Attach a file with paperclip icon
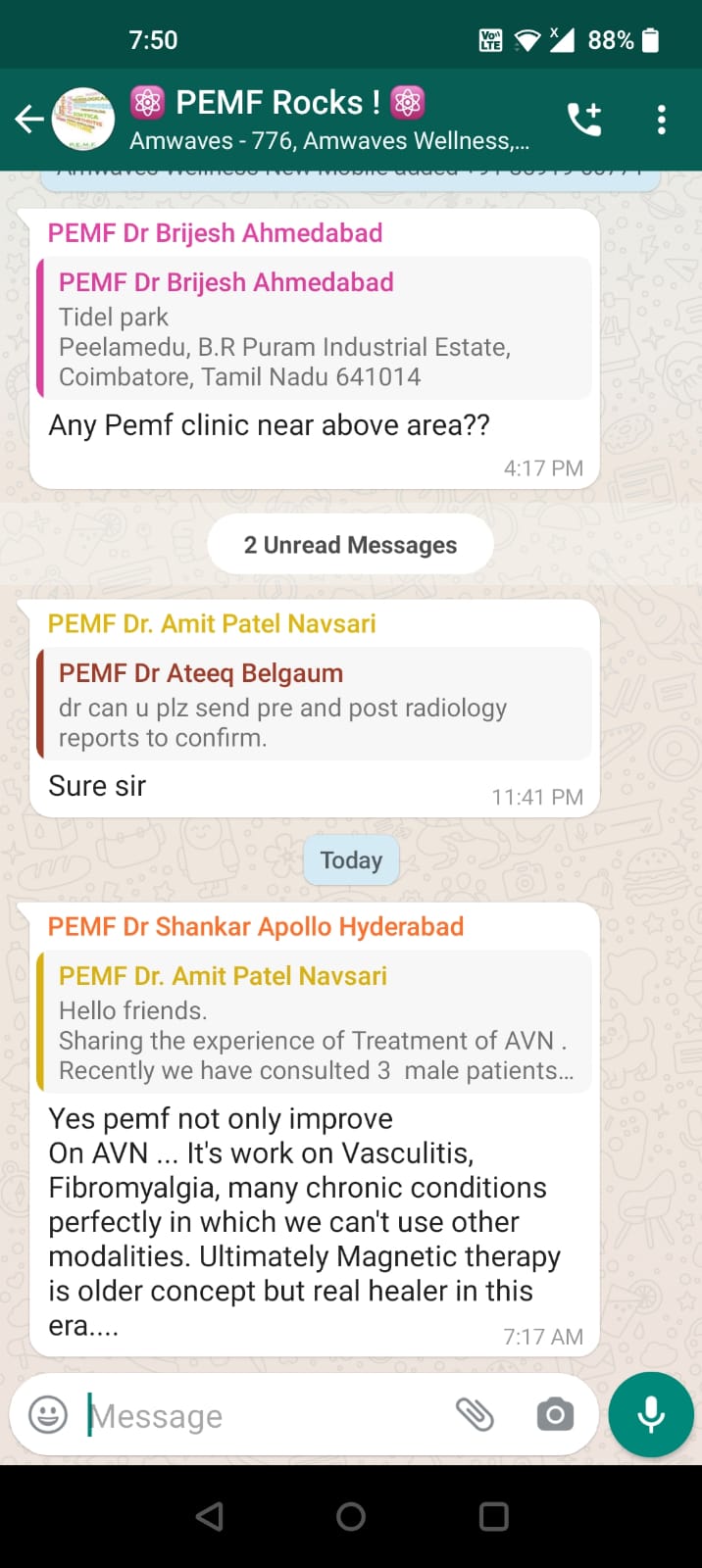This screenshot has height=1568, width=702. tap(476, 1415)
